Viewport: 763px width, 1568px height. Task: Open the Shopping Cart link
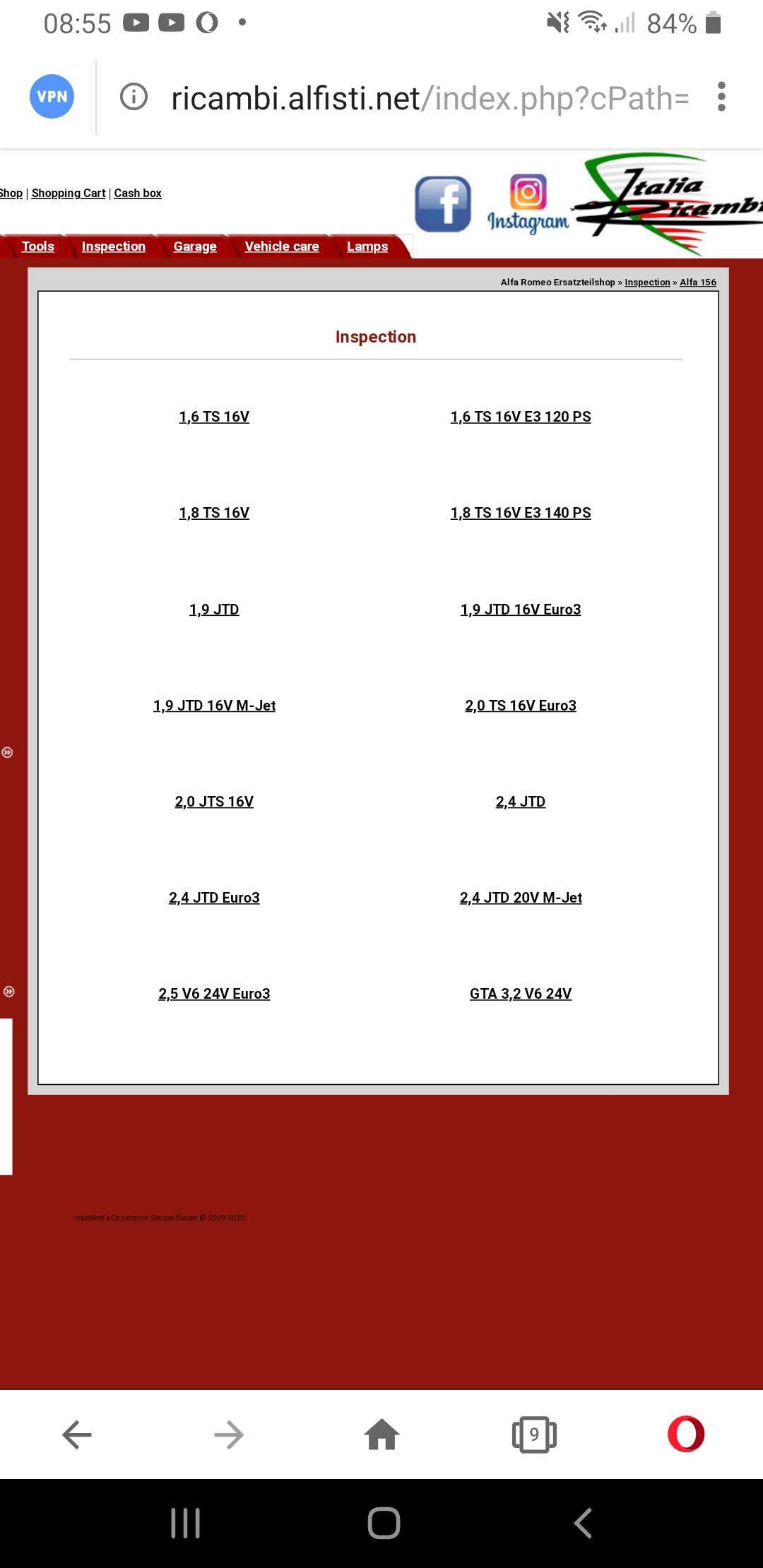69,193
